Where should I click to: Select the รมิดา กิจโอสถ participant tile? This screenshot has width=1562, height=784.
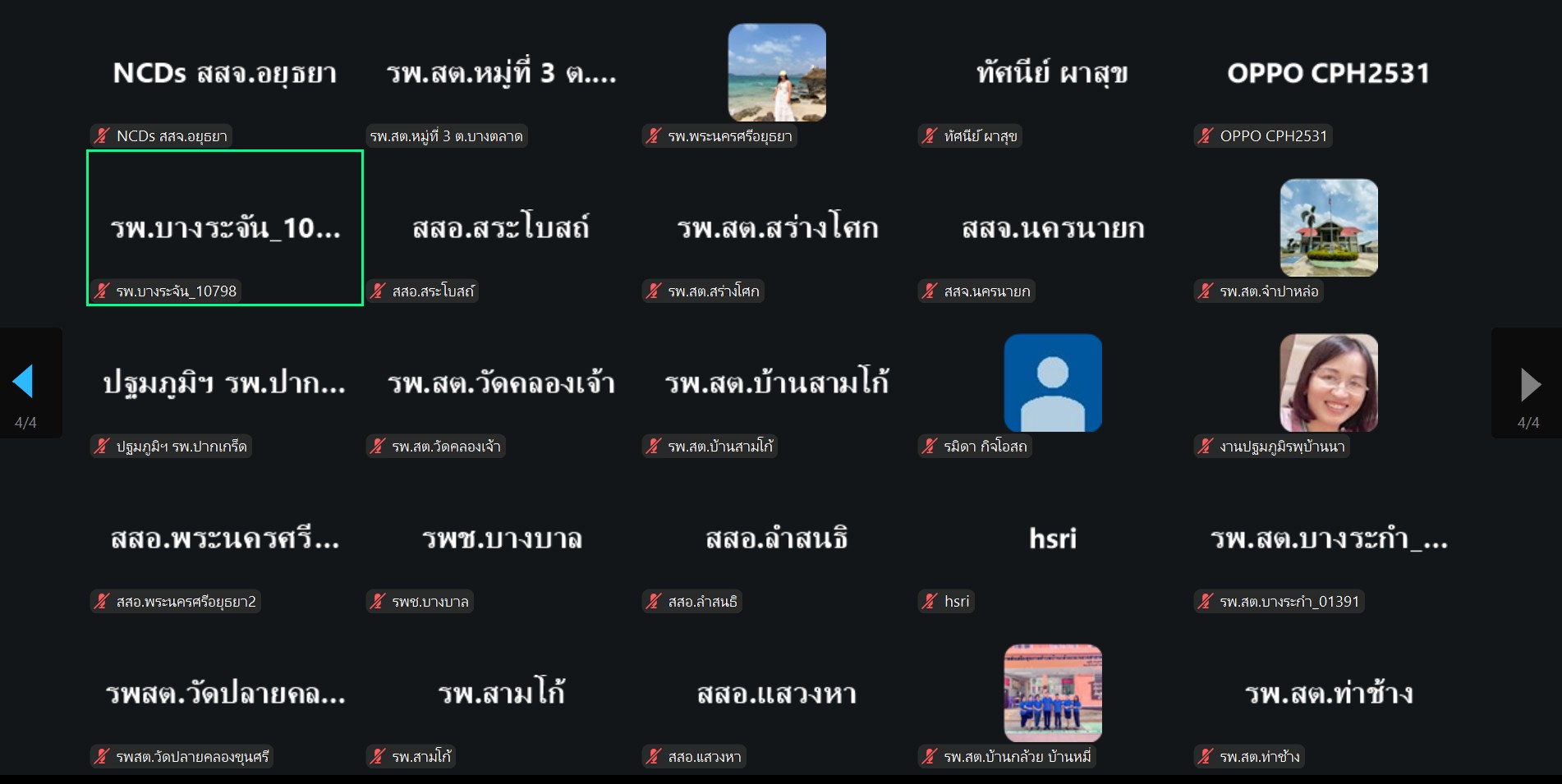point(1052,383)
